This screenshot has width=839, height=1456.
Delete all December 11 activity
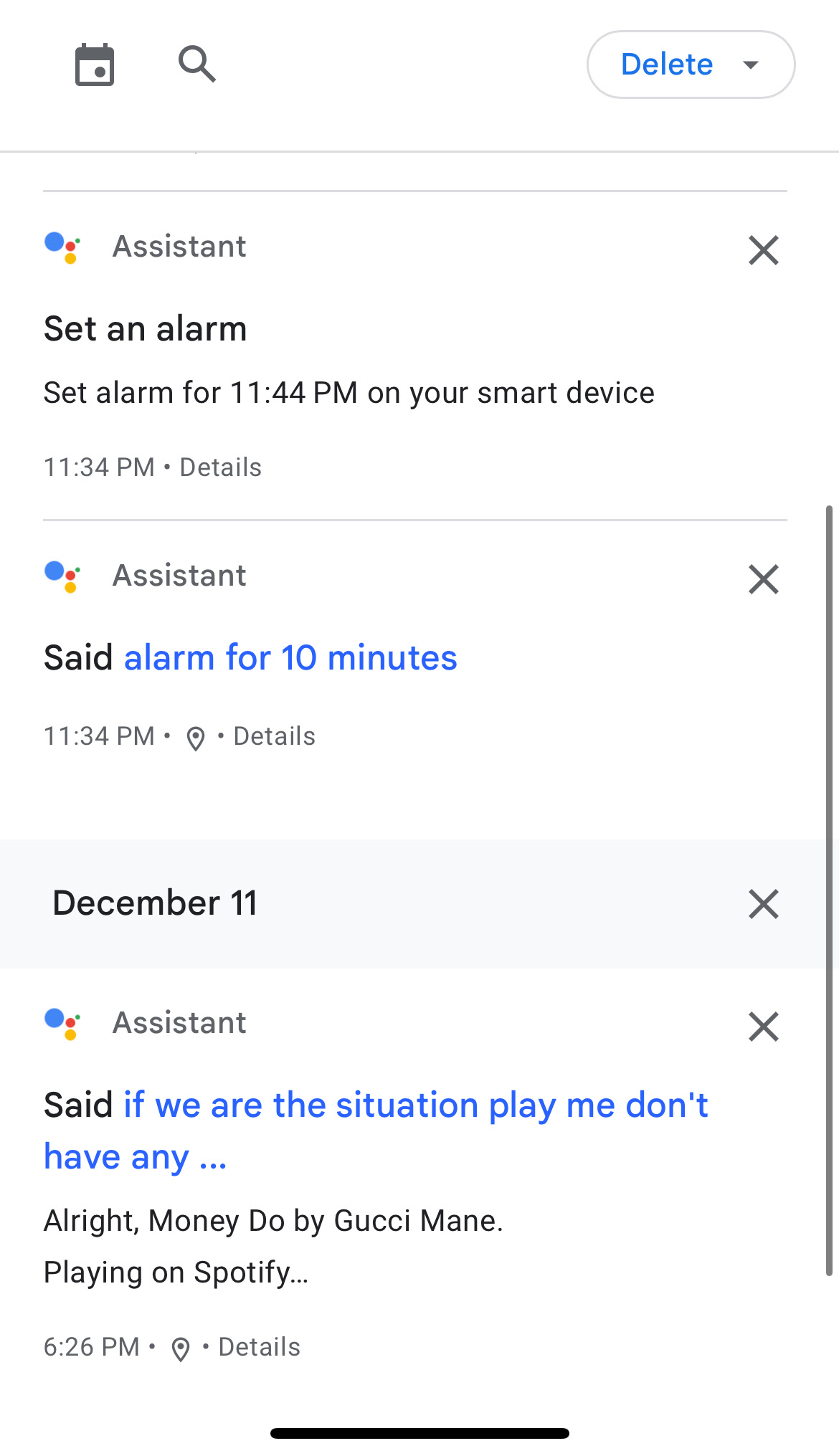coord(763,903)
